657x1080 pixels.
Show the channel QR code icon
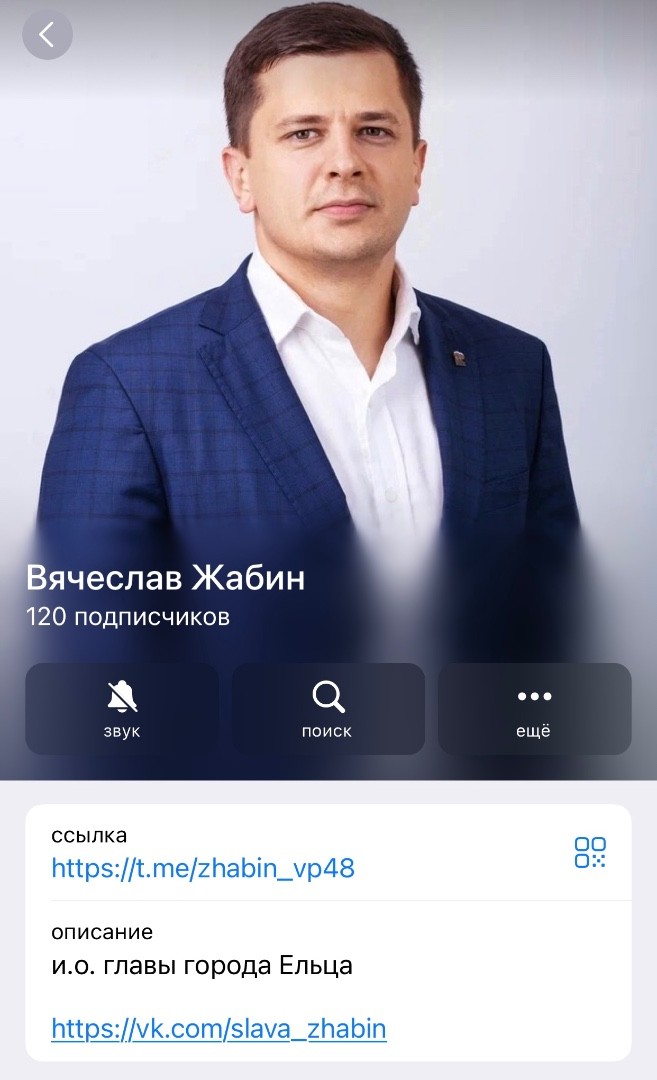pos(590,853)
